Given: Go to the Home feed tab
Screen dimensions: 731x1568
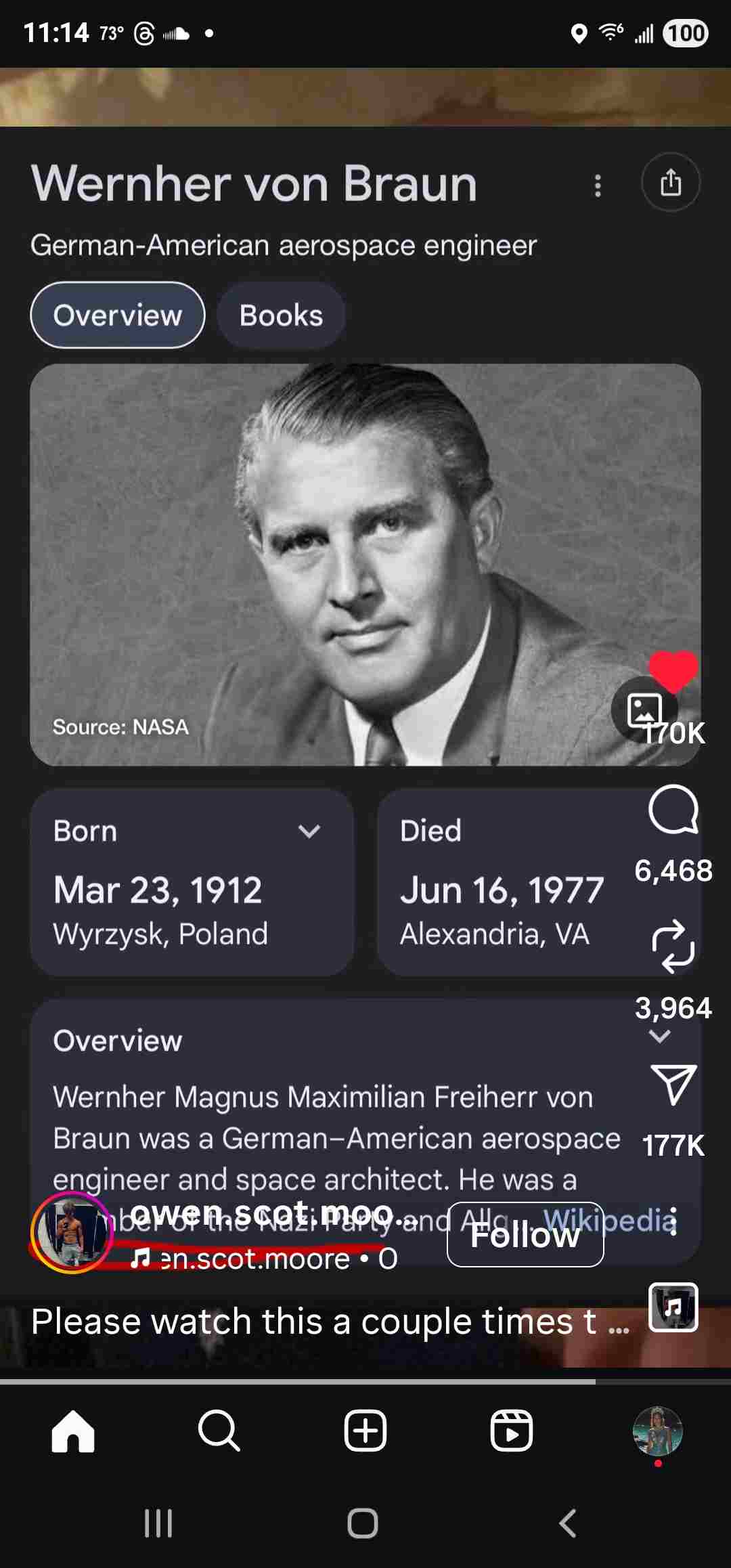Looking at the screenshot, I should coord(73,1431).
